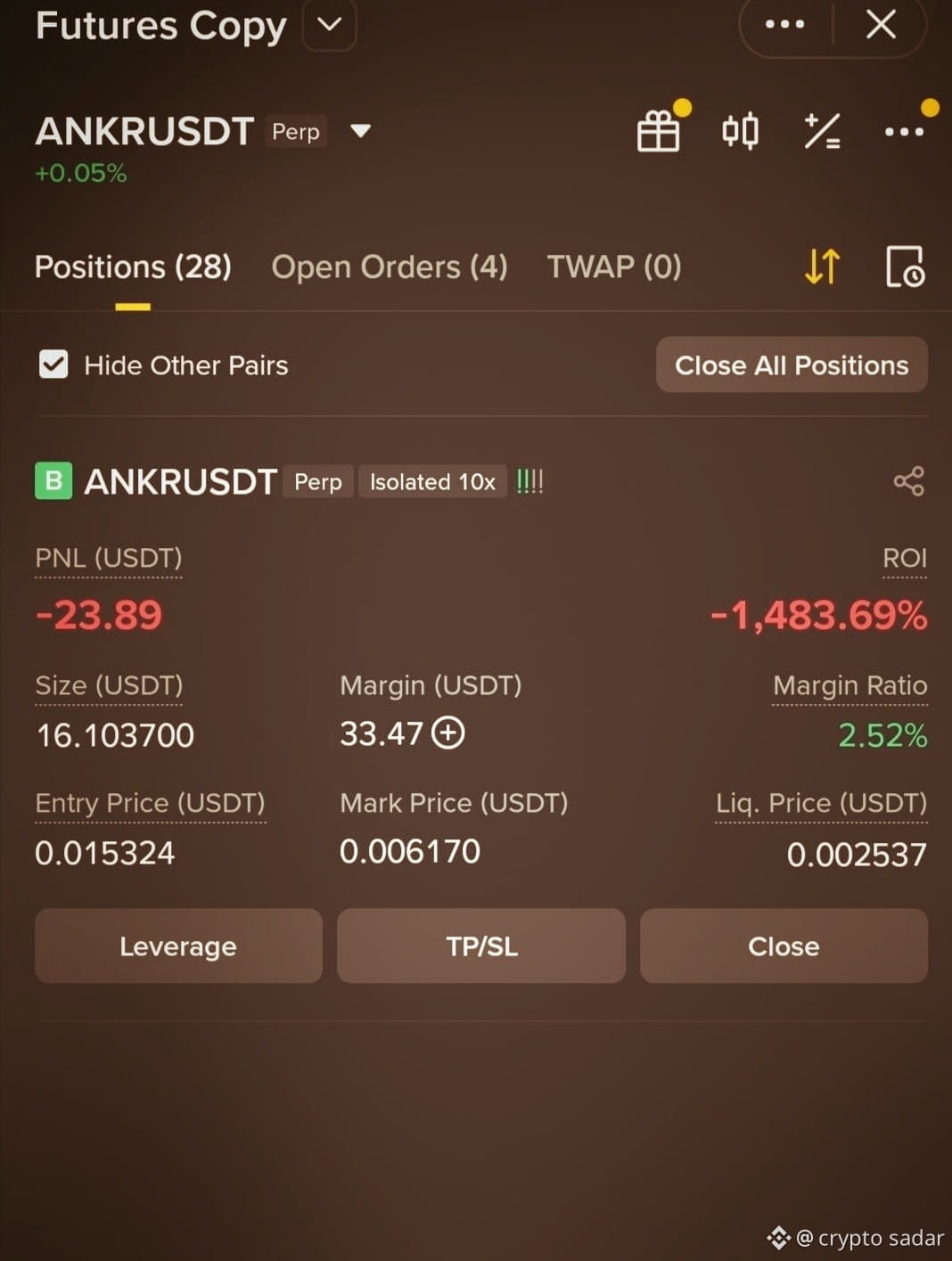Open the Isolated 10x margin mode selector
Viewport: 952px width, 1261px height.
pos(431,481)
